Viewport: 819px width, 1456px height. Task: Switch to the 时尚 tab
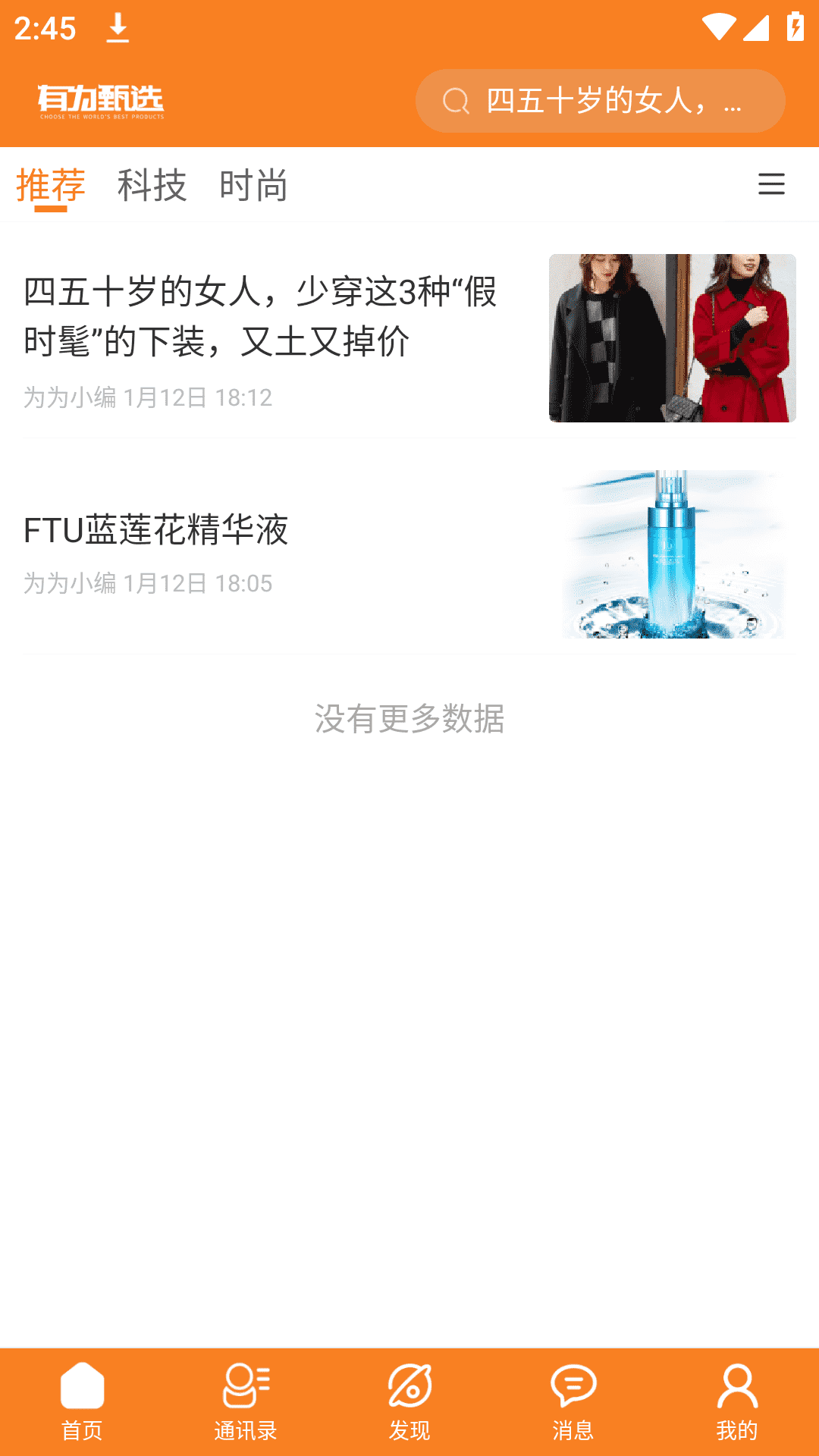click(x=253, y=185)
